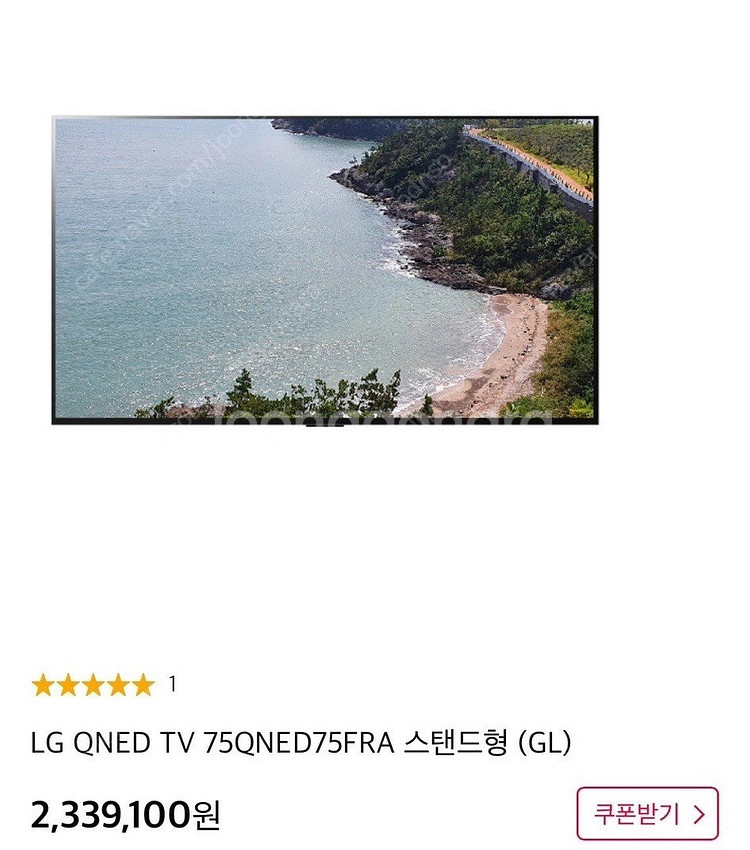The image size is (750, 850).
Task: View reviews via the five-star rating
Action: coord(93,685)
